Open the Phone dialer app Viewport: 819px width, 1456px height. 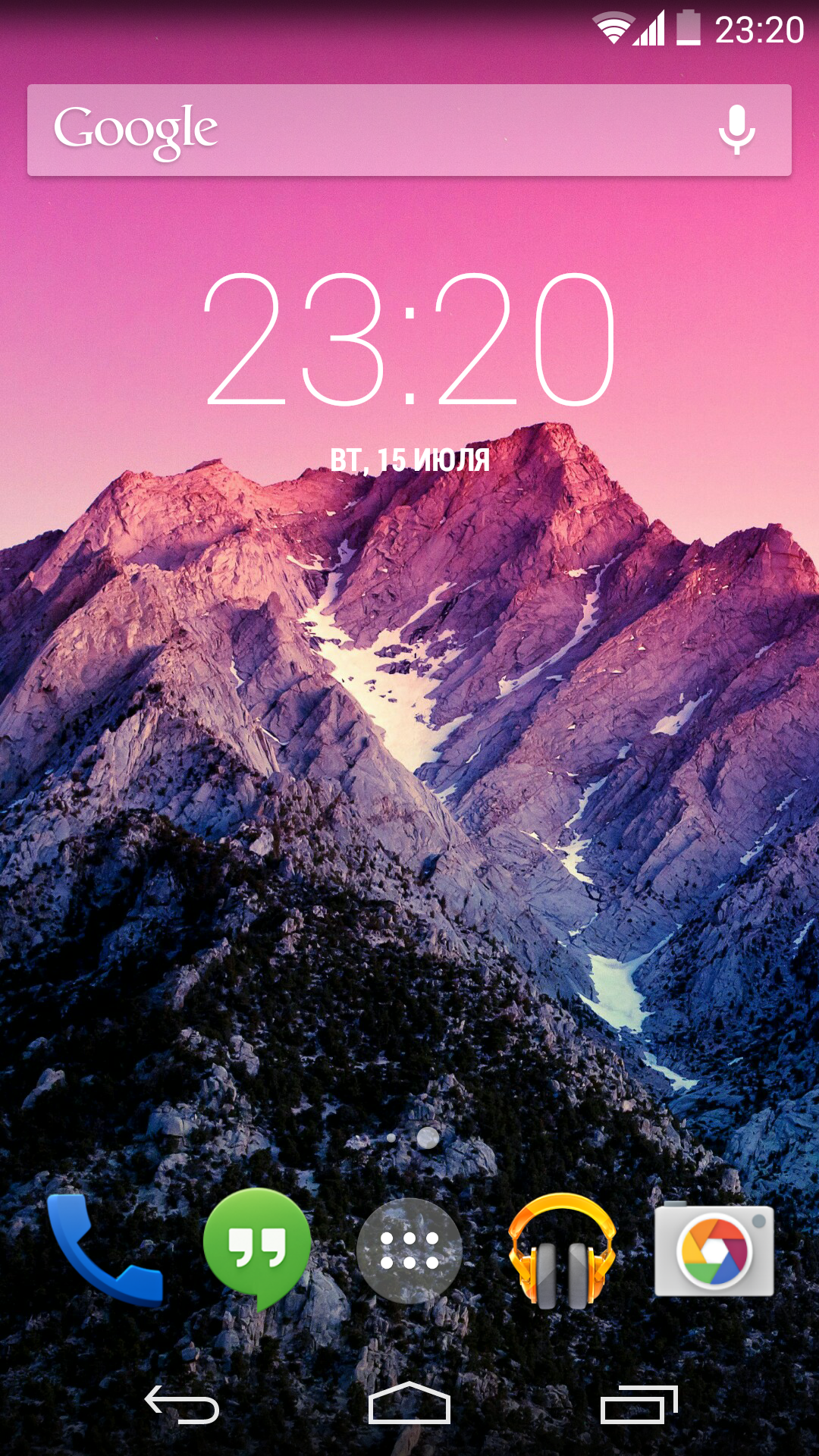pyautogui.click(x=105, y=1250)
